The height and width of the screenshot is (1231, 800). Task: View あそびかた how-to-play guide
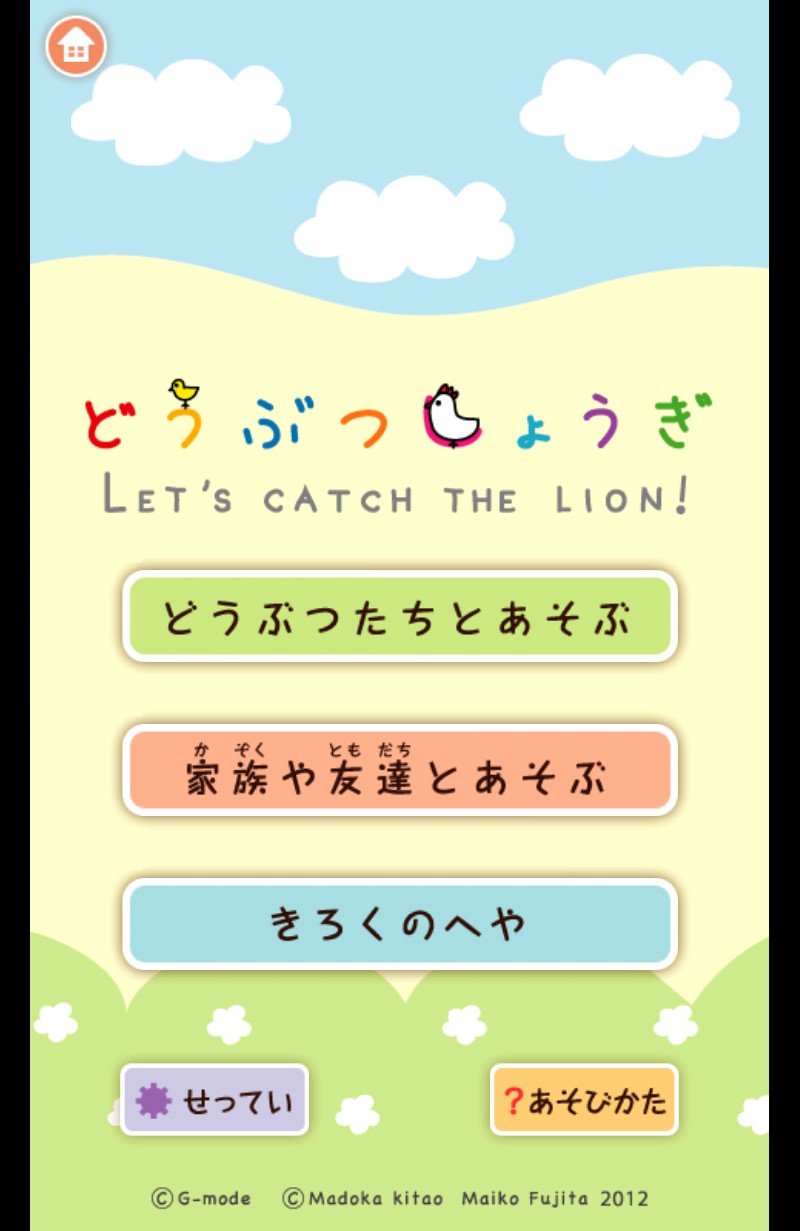[584, 1100]
